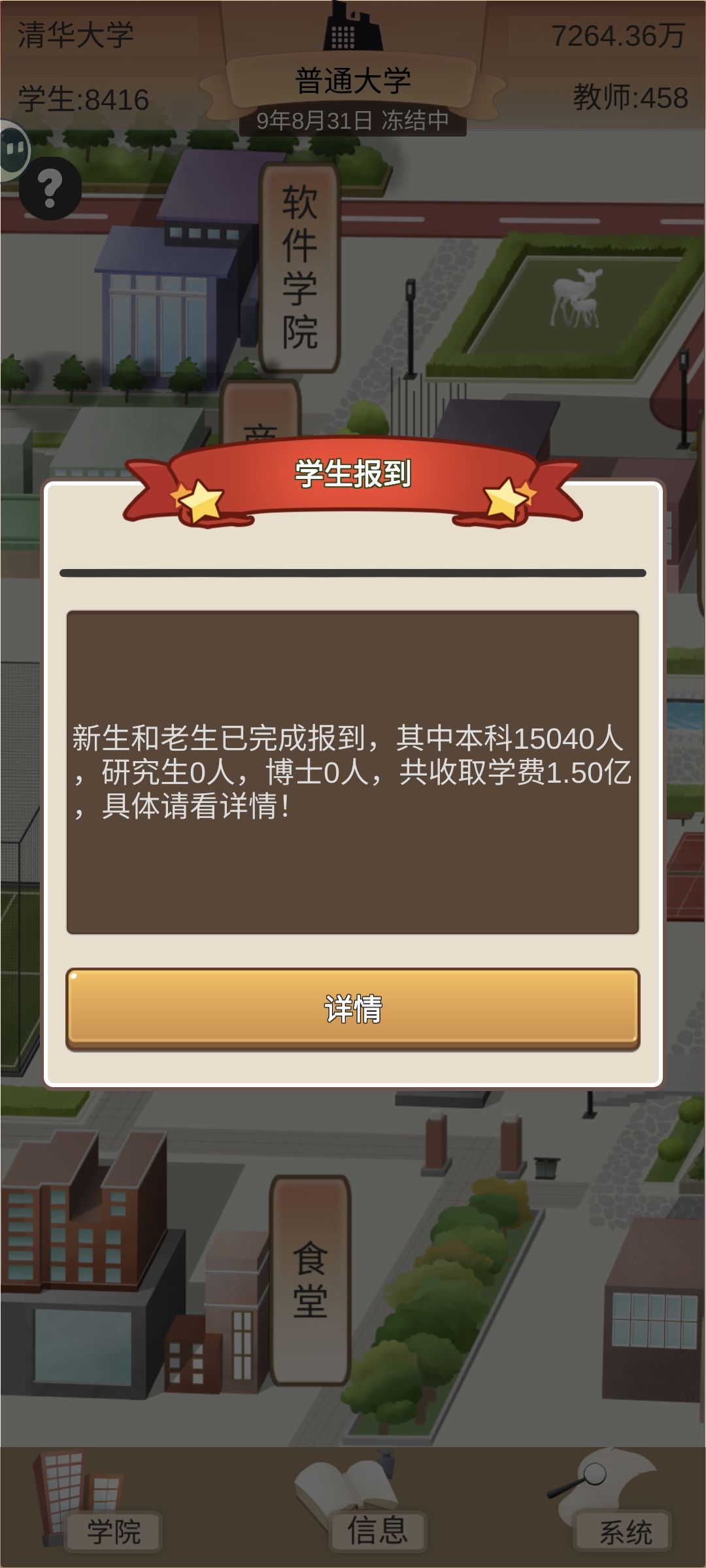Image resolution: width=706 pixels, height=1568 pixels.
Task: Tap the question mark help icon
Action: 50,188
